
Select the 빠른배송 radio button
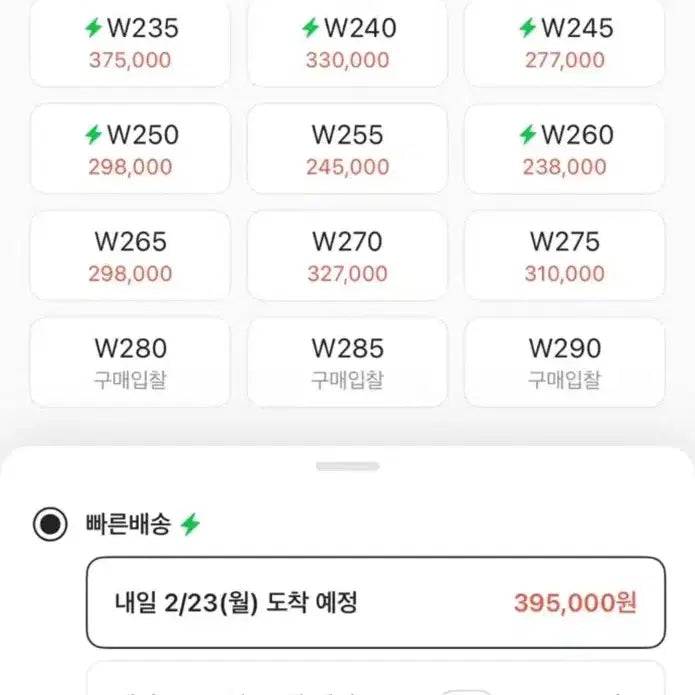point(49,524)
